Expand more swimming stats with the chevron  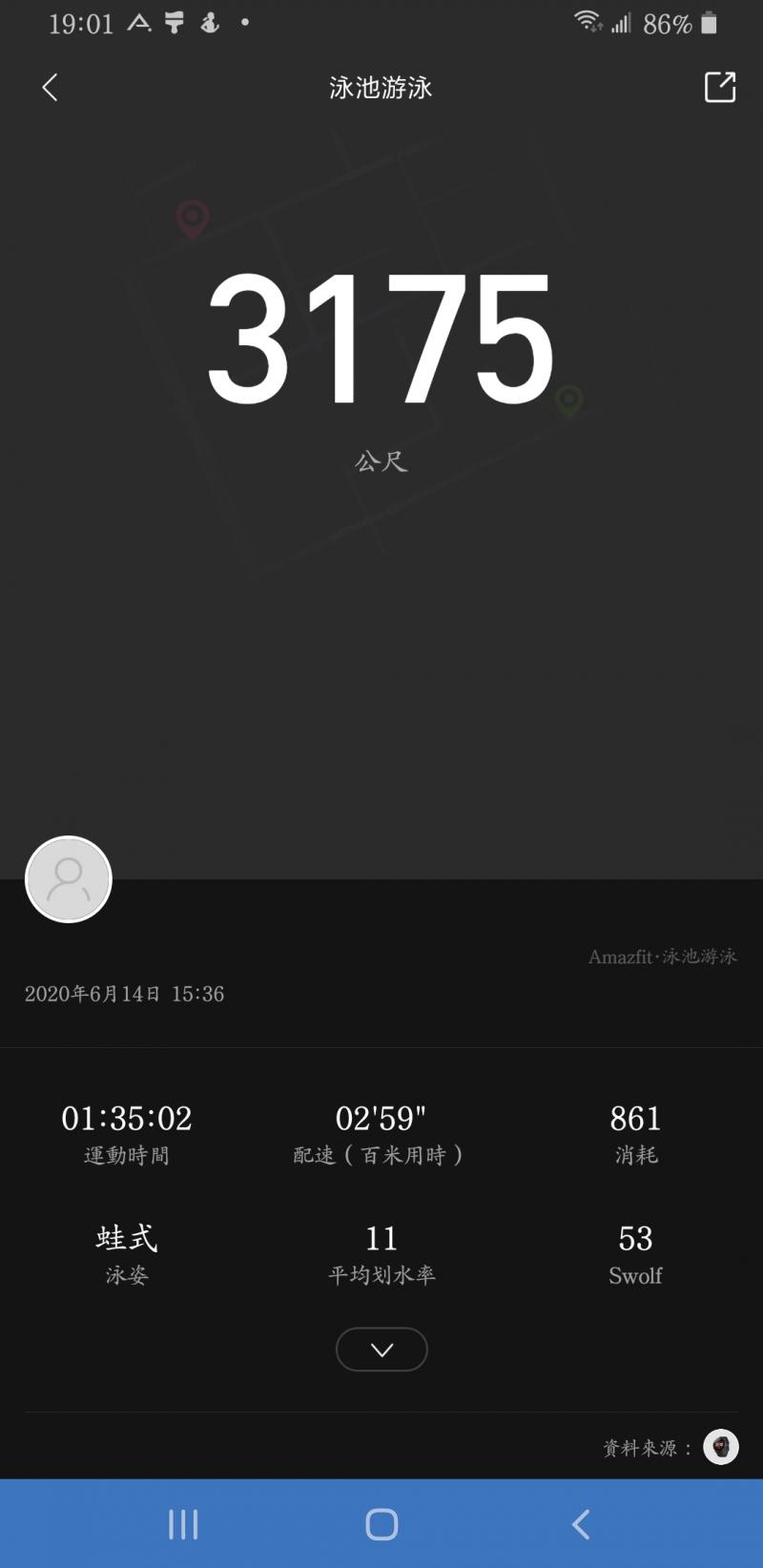[381, 1350]
